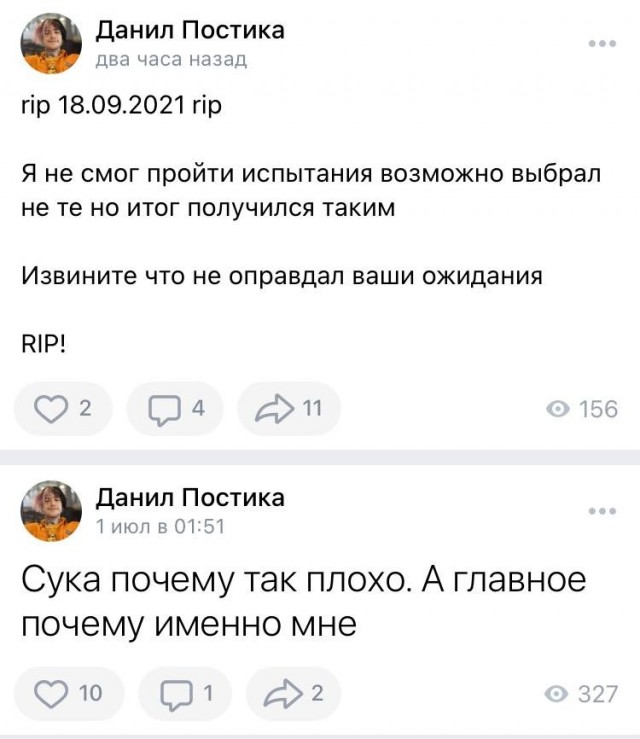Open comments on the rip 18.09.2021 post

(x=176, y=408)
